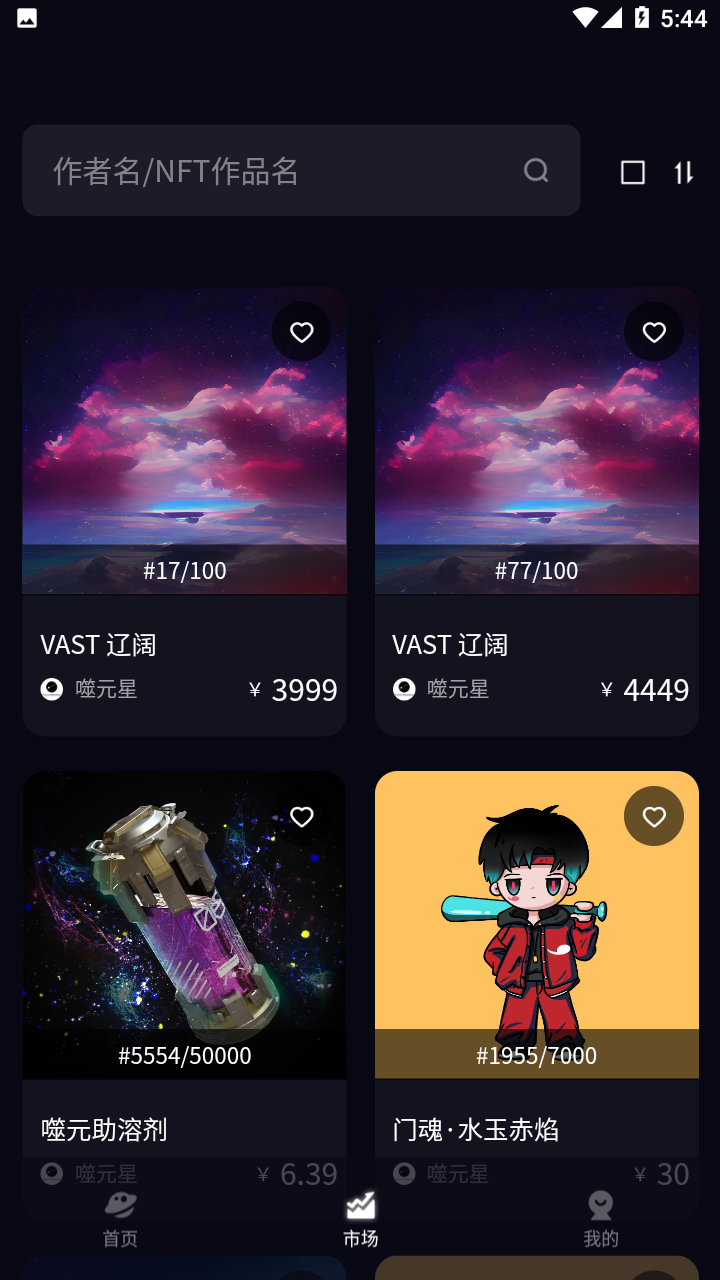The height and width of the screenshot is (1280, 720).
Task: Click 噬元星 author avatar on 噬元助溶剂 card
Action: (x=51, y=1174)
